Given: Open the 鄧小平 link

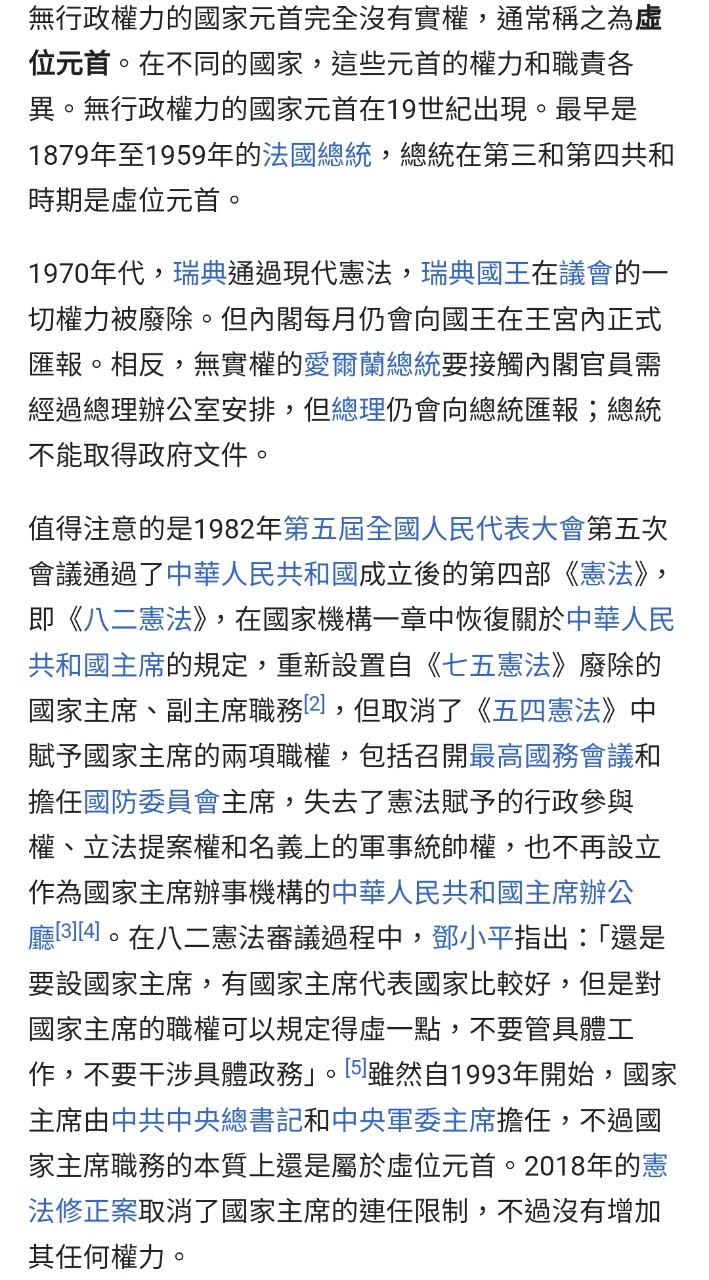Looking at the screenshot, I should [473, 938].
